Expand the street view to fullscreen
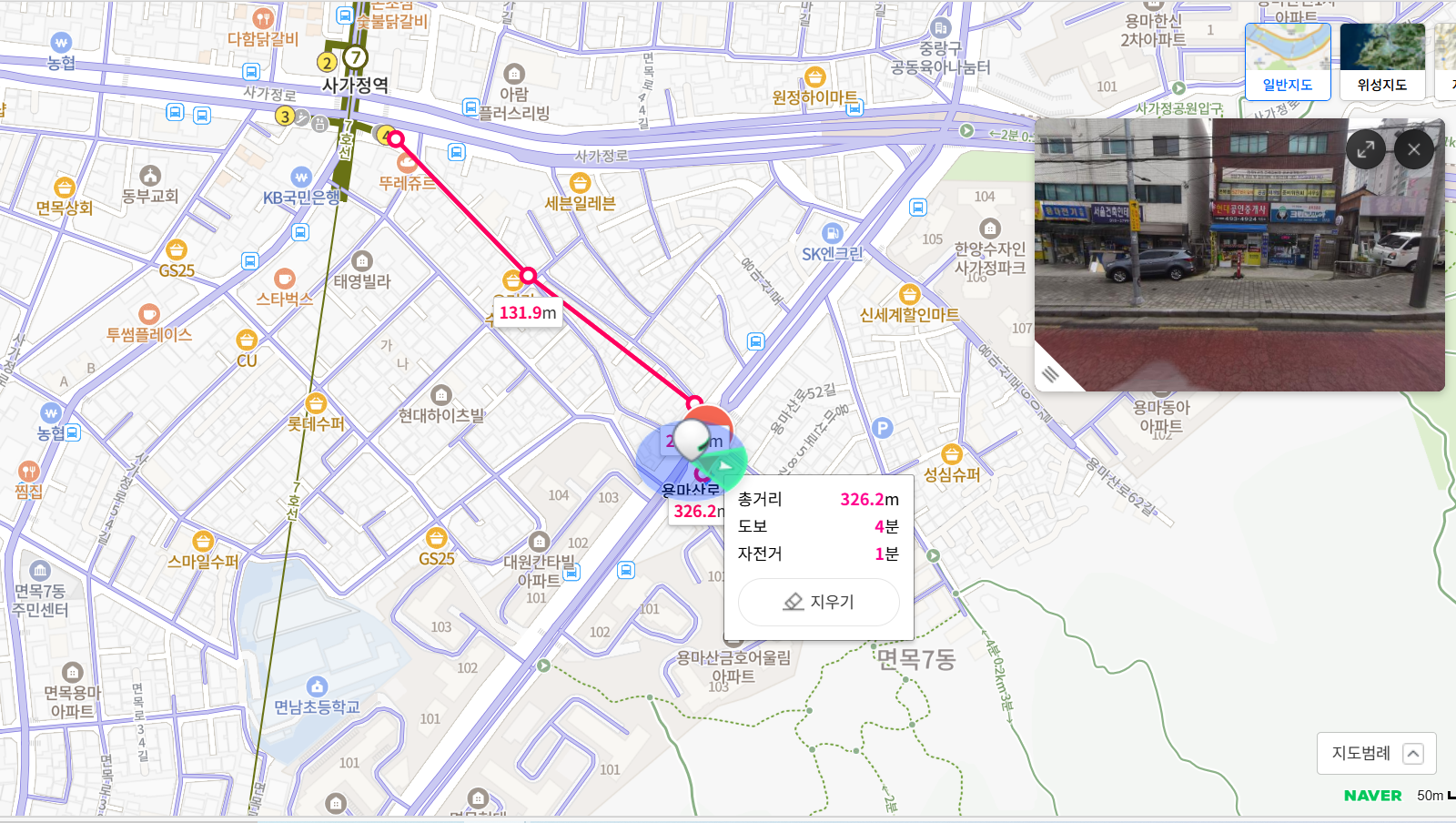The width and height of the screenshot is (1456, 823). click(x=1366, y=149)
